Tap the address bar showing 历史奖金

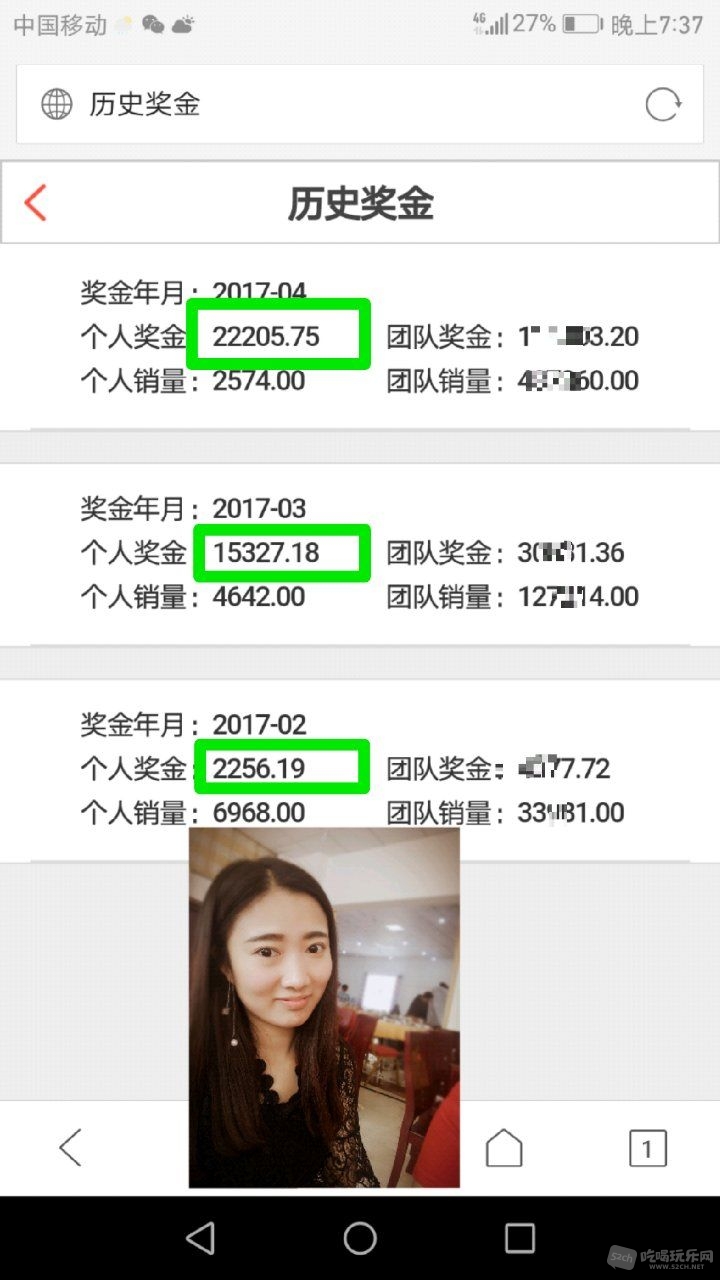pyautogui.click(x=340, y=104)
